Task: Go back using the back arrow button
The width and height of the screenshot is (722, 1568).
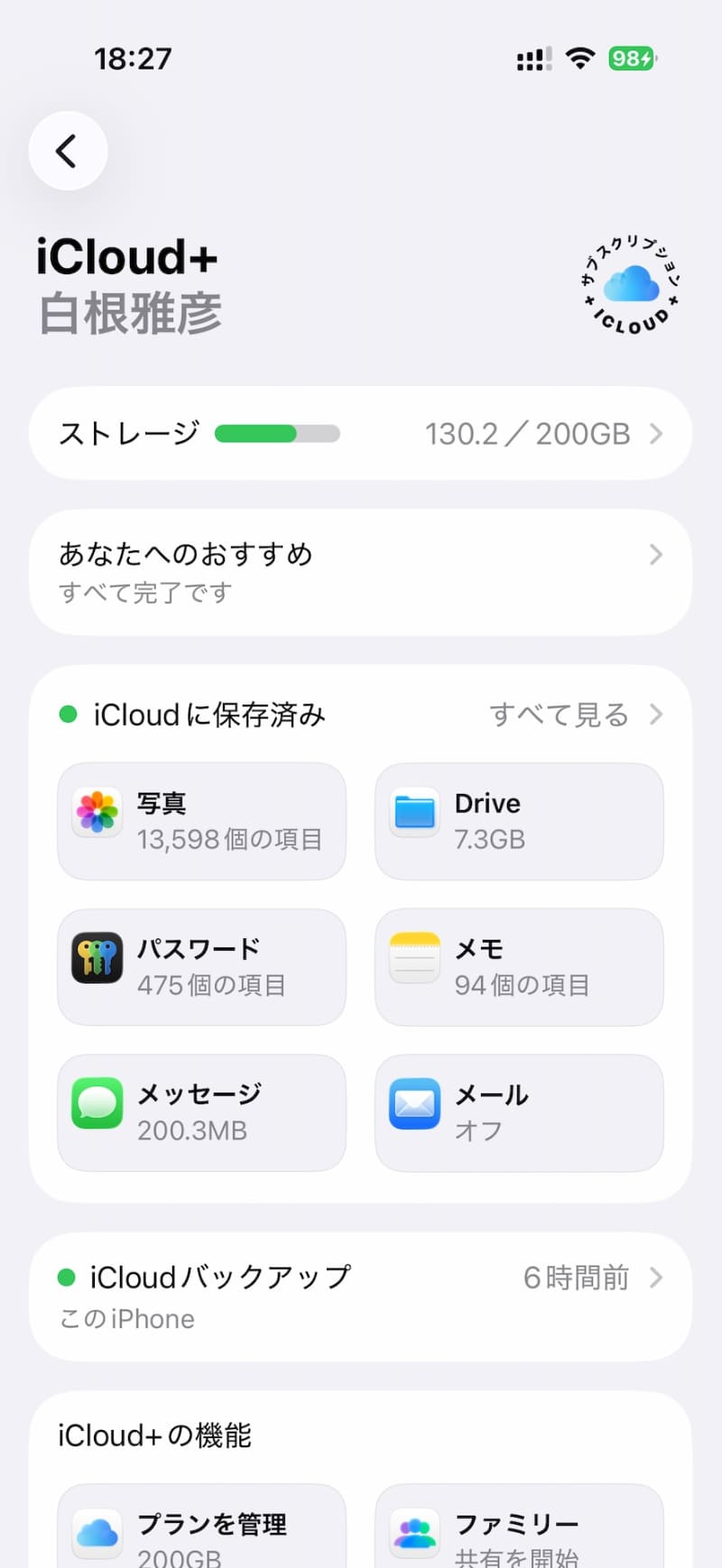Action: (68, 151)
